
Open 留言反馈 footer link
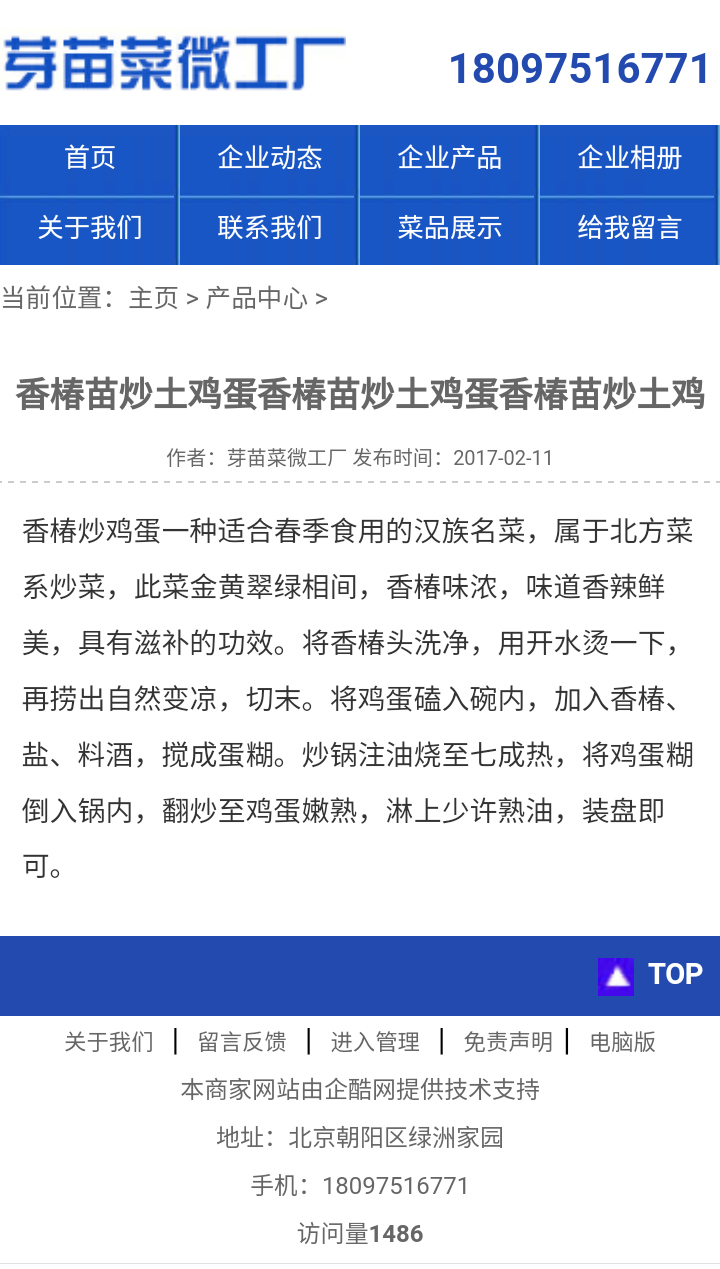[242, 1042]
